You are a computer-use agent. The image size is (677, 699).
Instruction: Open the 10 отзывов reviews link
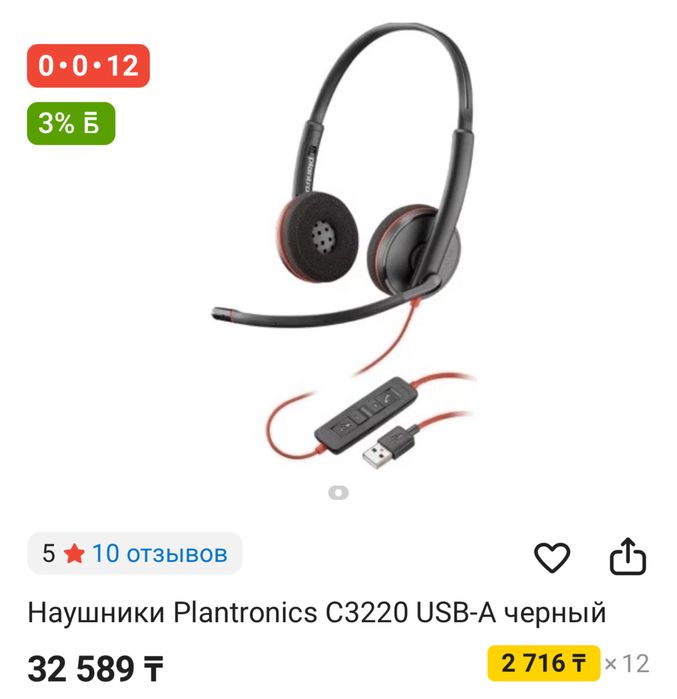[x=159, y=553]
